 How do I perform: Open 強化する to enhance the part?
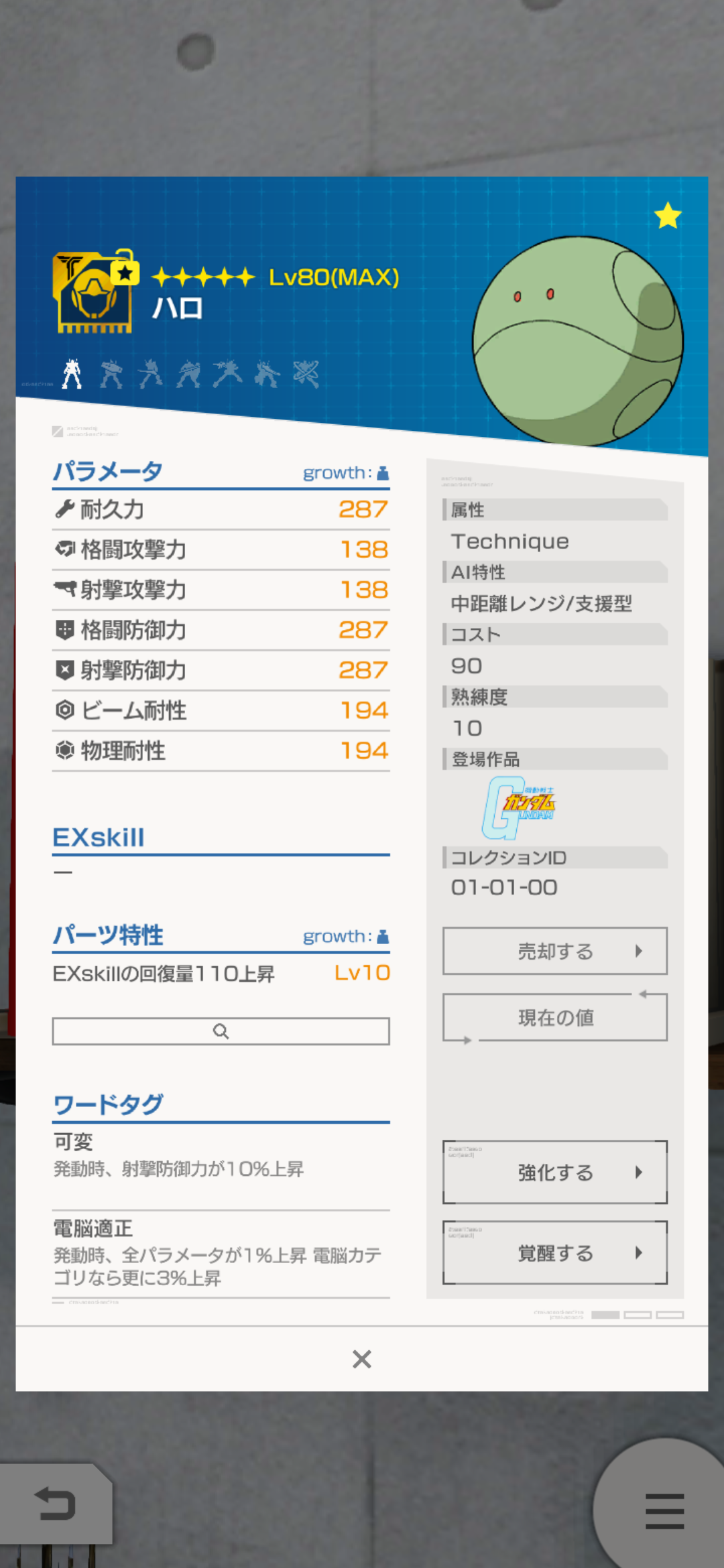(555, 1172)
